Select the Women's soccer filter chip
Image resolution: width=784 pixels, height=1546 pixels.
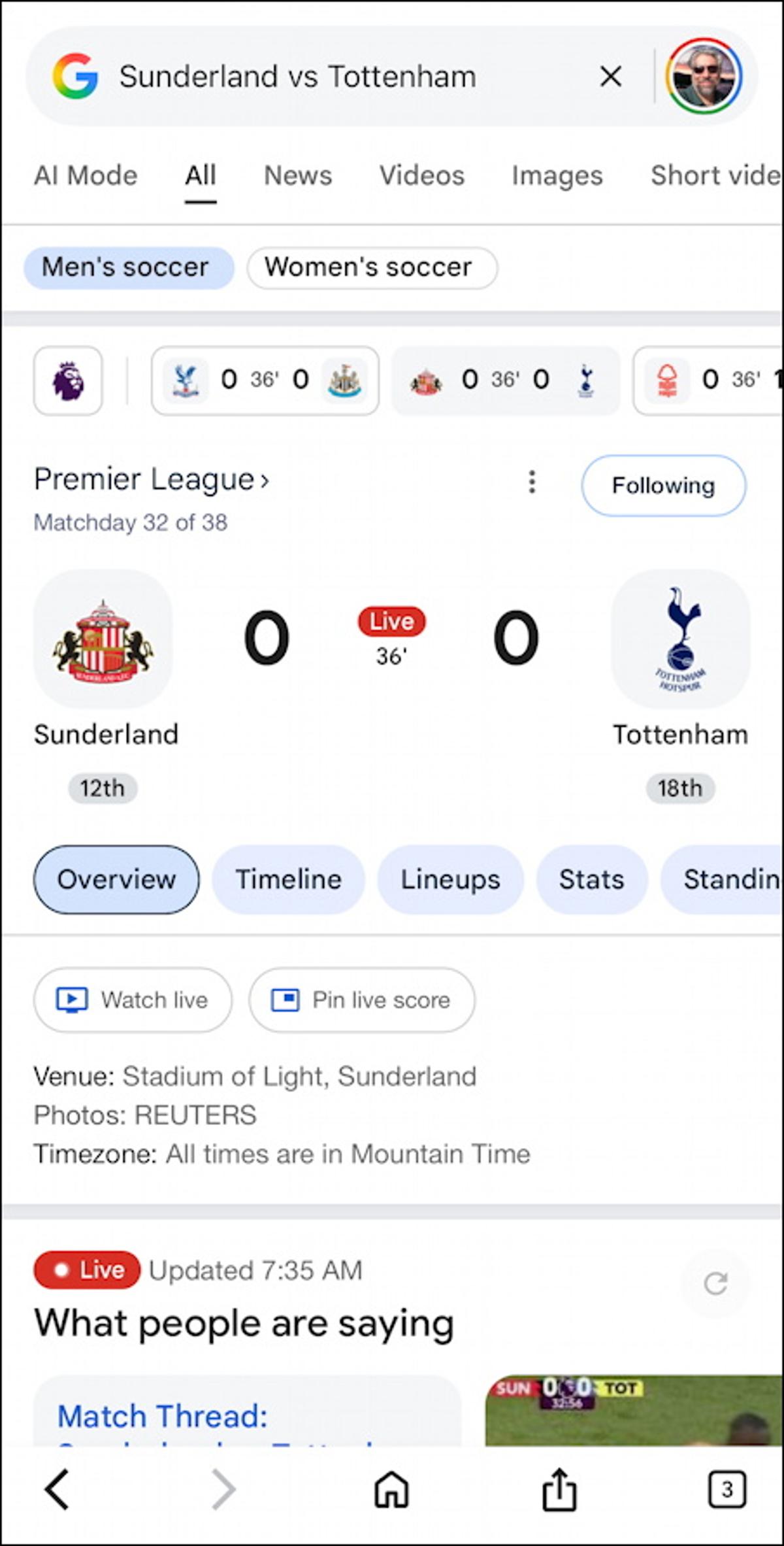click(x=371, y=267)
